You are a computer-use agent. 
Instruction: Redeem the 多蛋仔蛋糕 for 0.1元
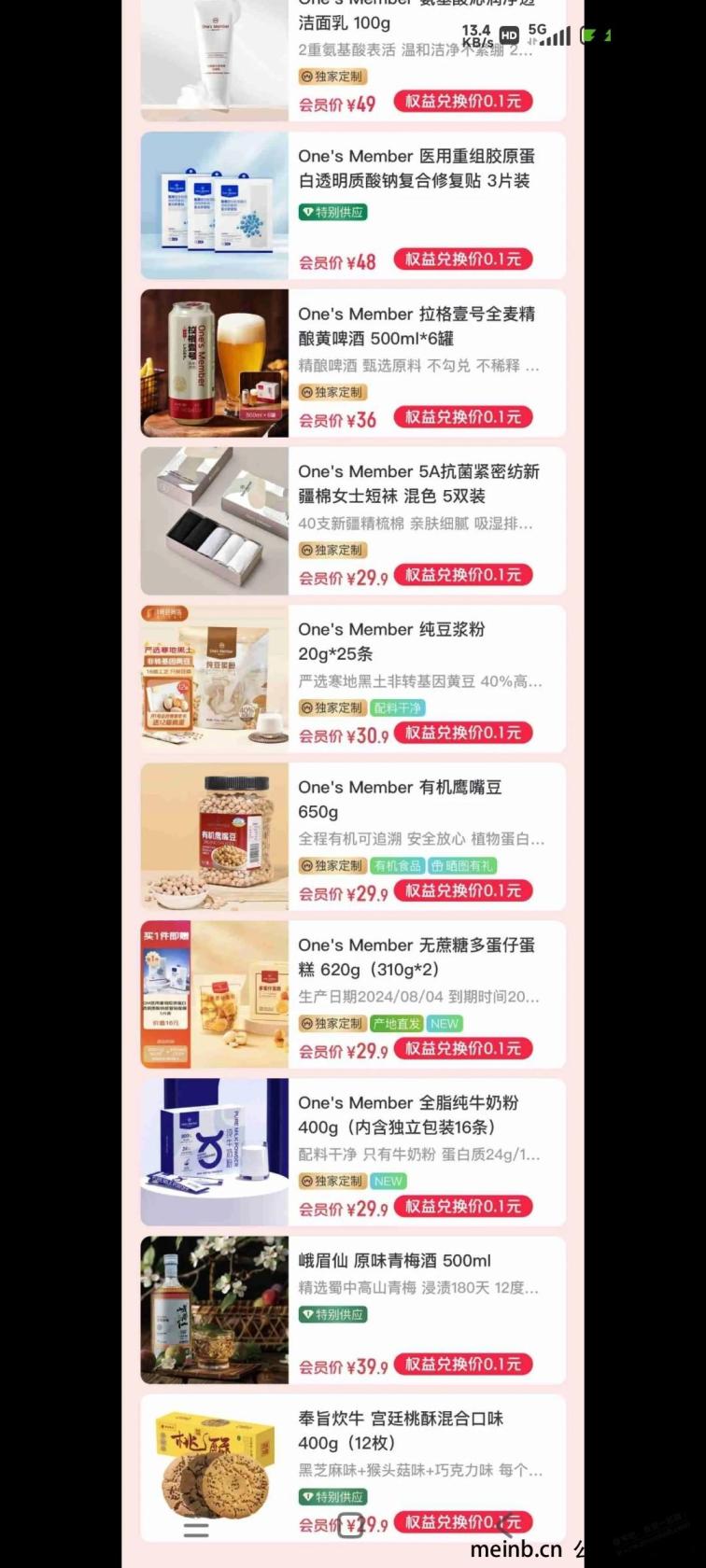click(463, 1048)
